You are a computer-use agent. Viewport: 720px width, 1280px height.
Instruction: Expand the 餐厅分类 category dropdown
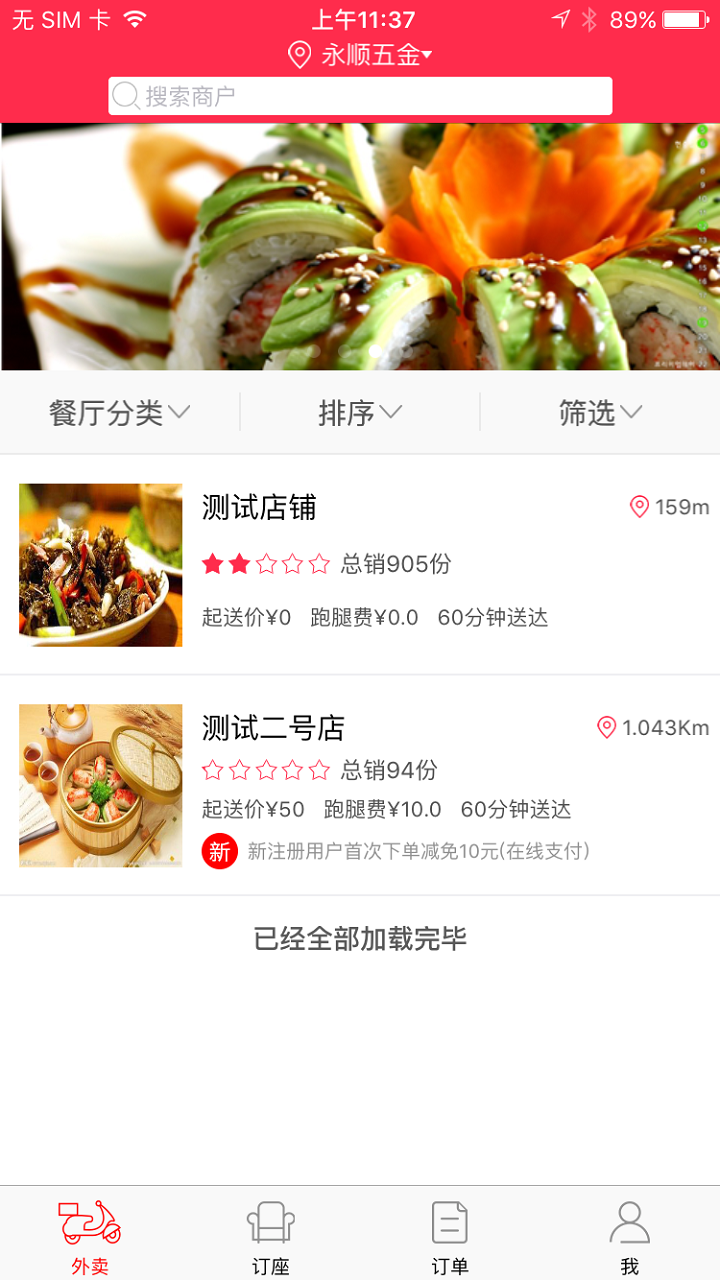click(117, 411)
